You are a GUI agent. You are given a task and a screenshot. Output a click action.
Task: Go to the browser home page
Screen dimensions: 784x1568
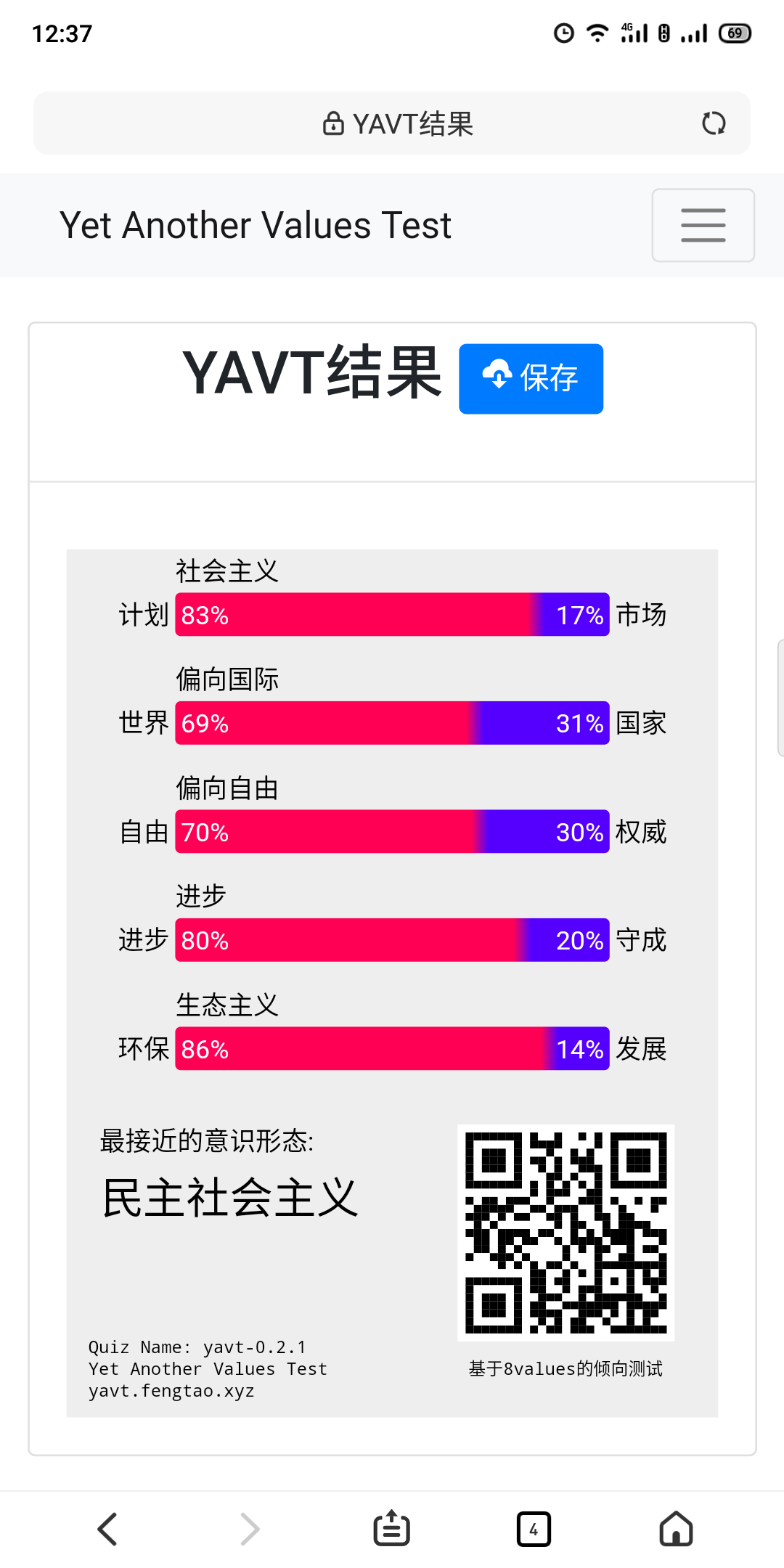(676, 1529)
